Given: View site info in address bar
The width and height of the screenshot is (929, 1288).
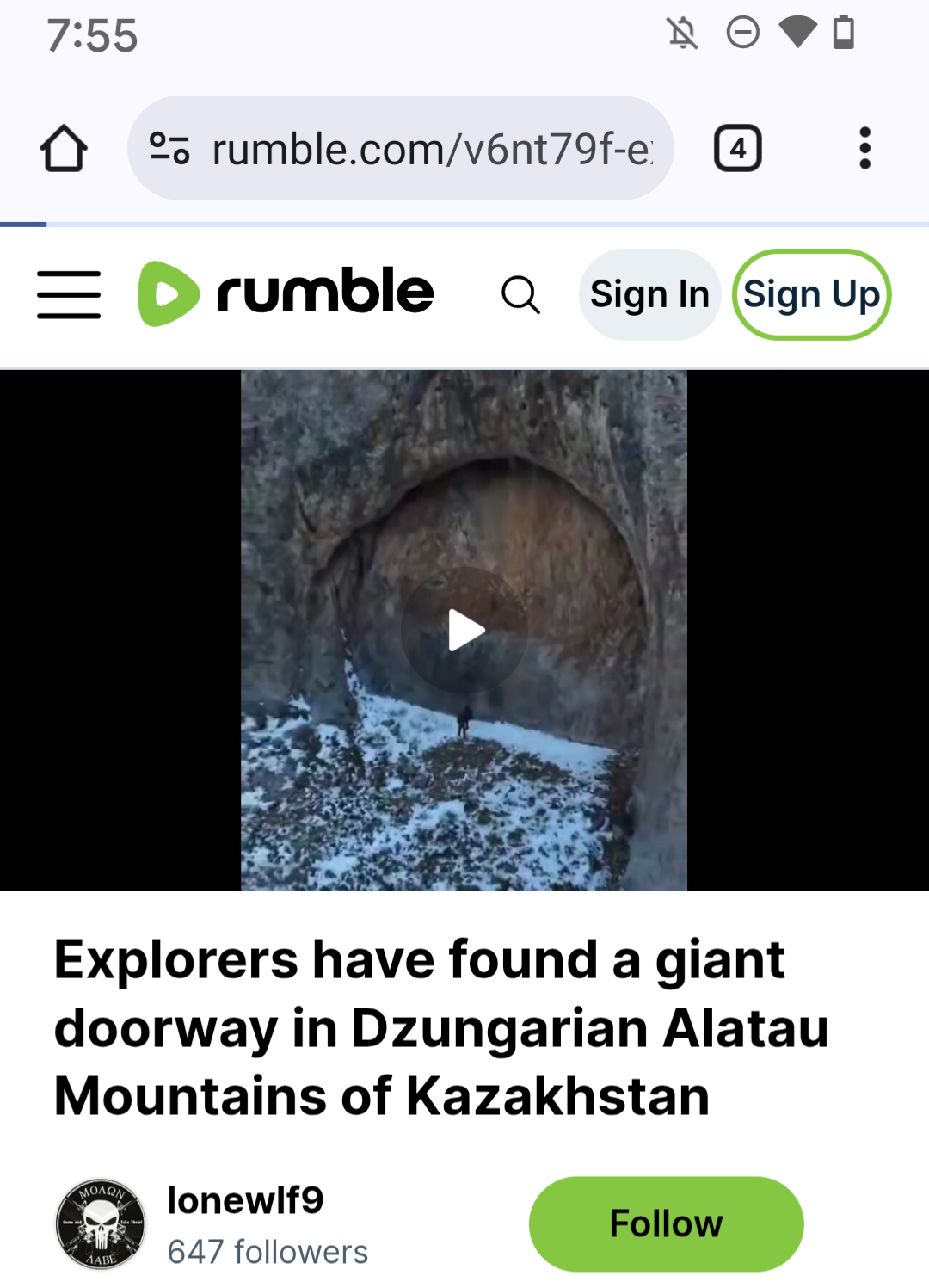Looking at the screenshot, I should click(169, 148).
